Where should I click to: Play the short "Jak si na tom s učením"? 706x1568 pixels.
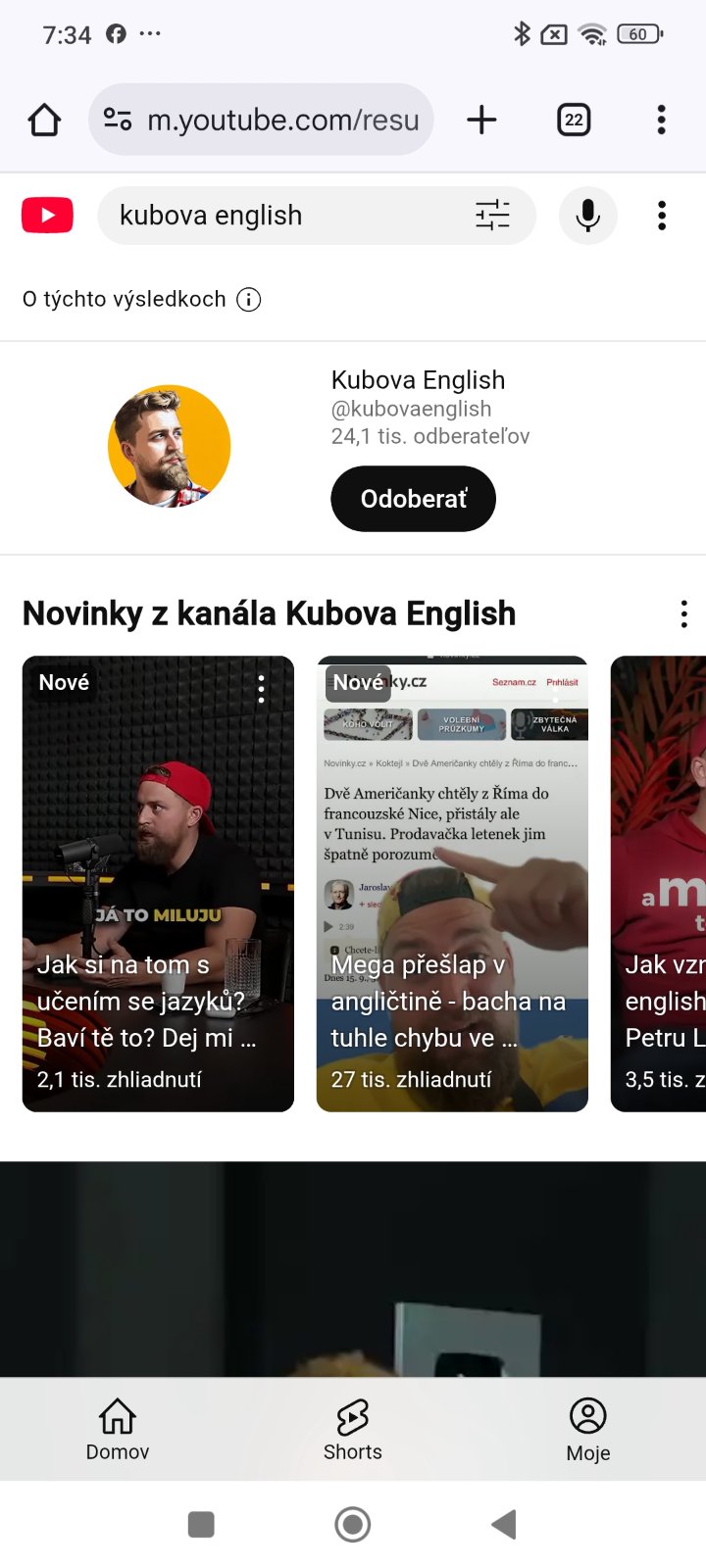tap(157, 882)
